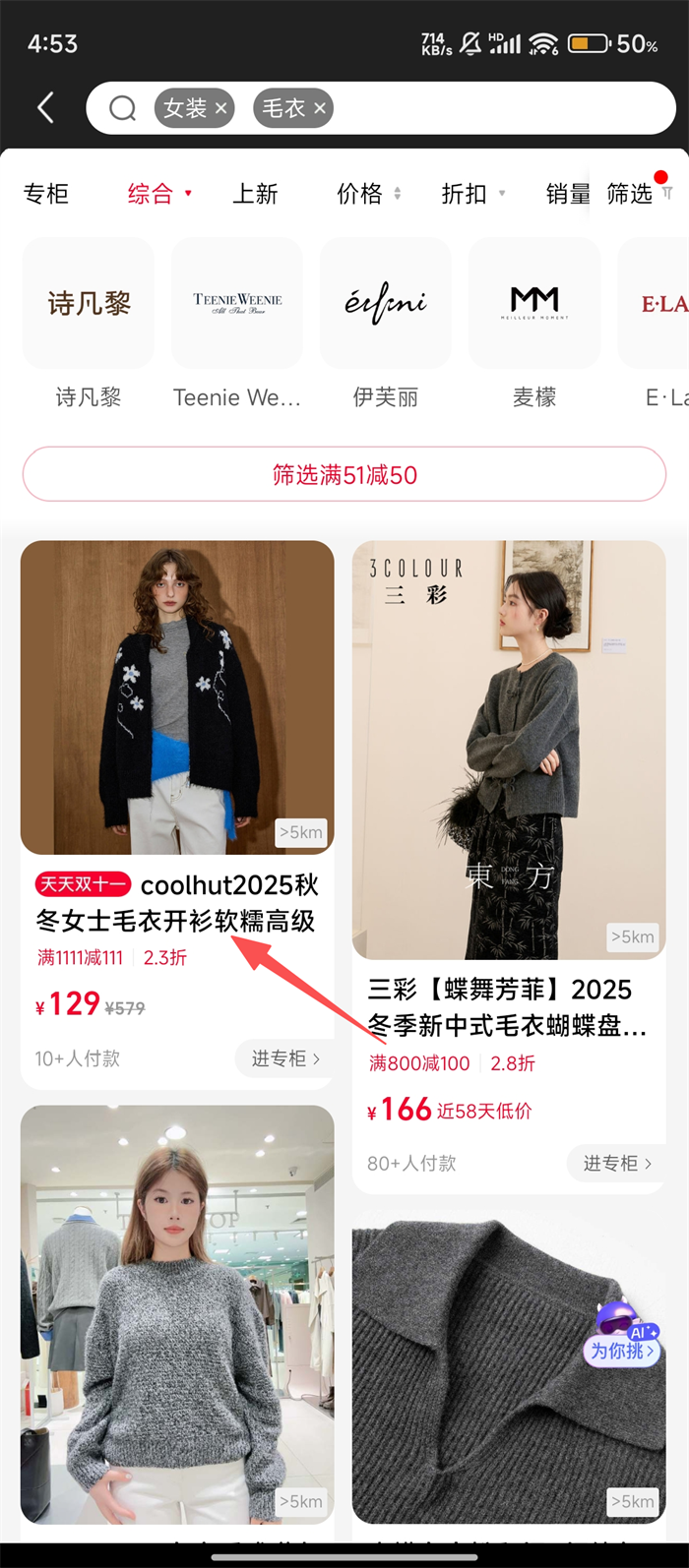Go back using the top-left arrow

coord(45,108)
